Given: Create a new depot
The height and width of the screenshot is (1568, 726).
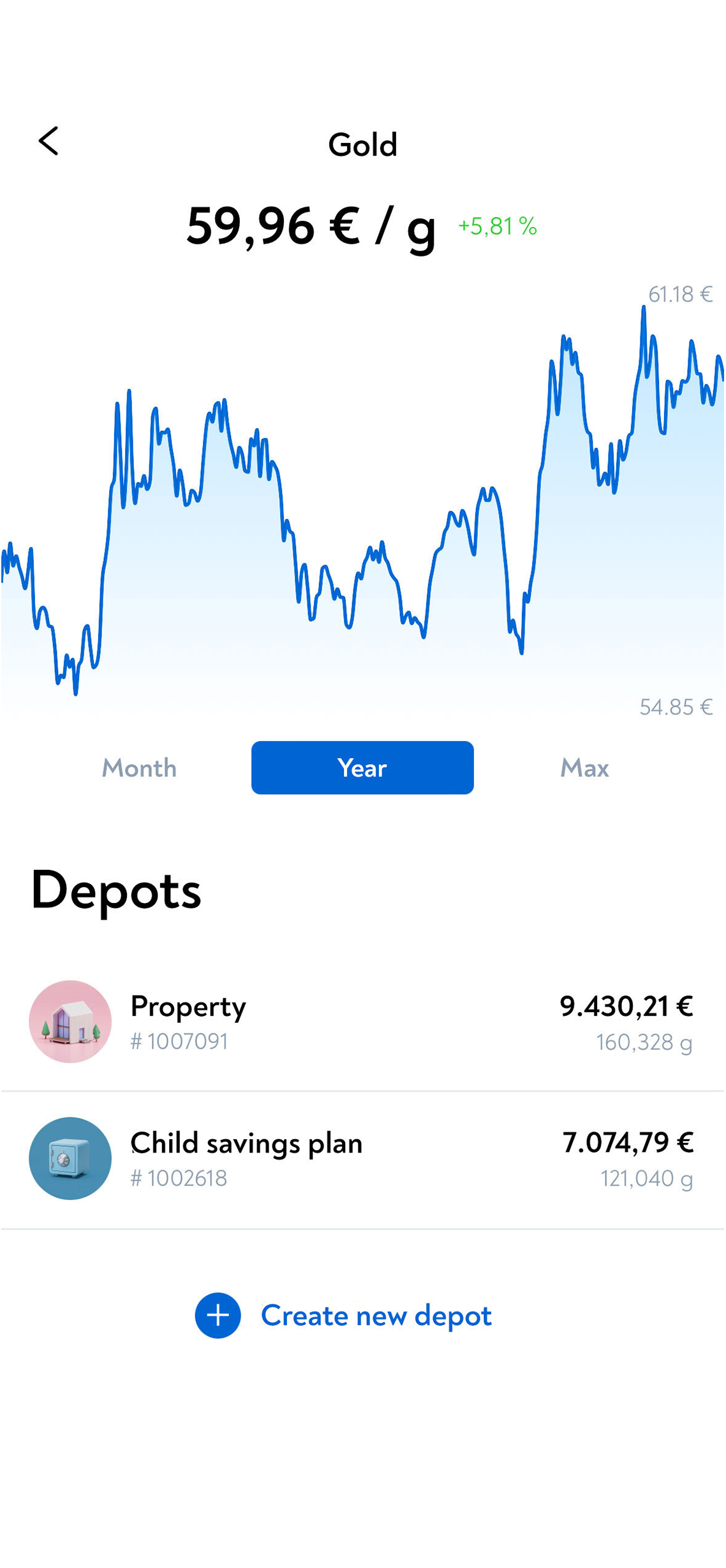Looking at the screenshot, I should coord(344,1315).
